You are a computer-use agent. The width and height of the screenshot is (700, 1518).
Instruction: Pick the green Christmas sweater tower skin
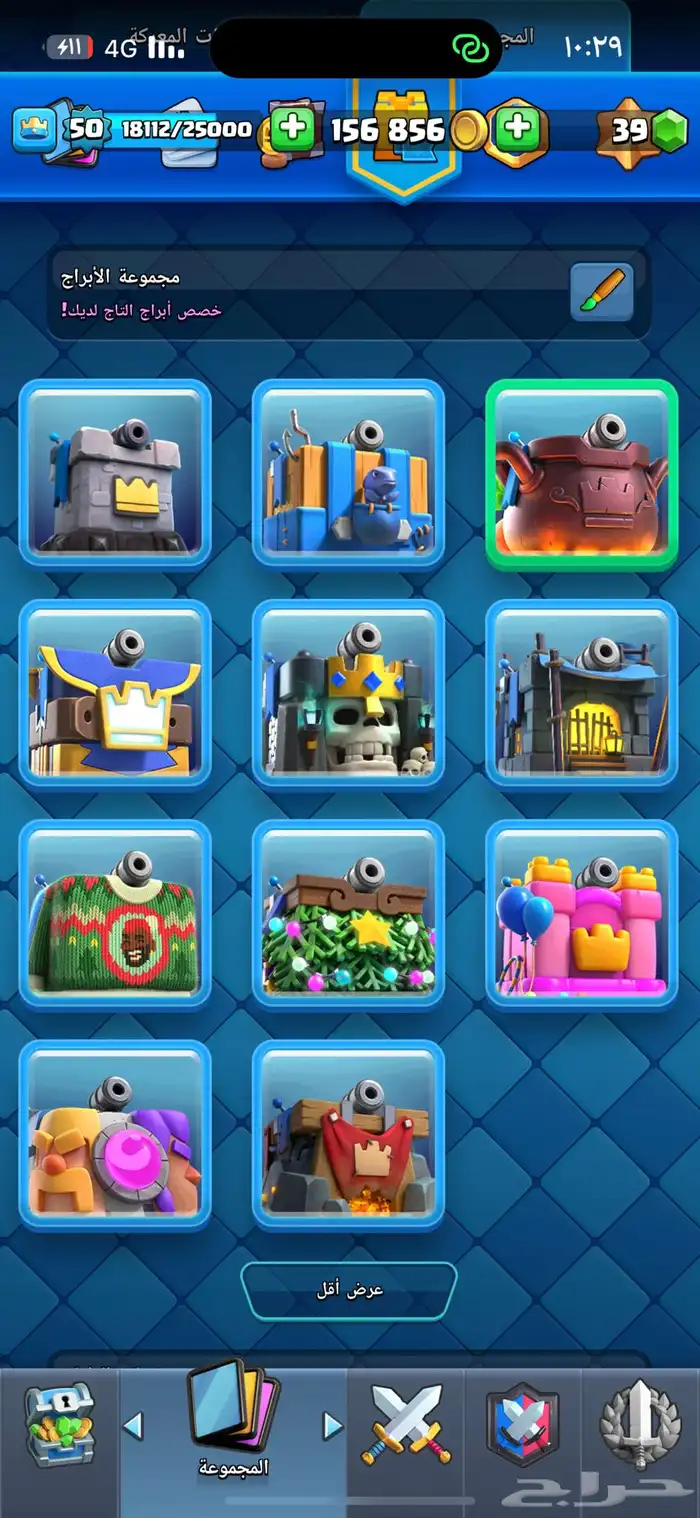(x=115, y=914)
